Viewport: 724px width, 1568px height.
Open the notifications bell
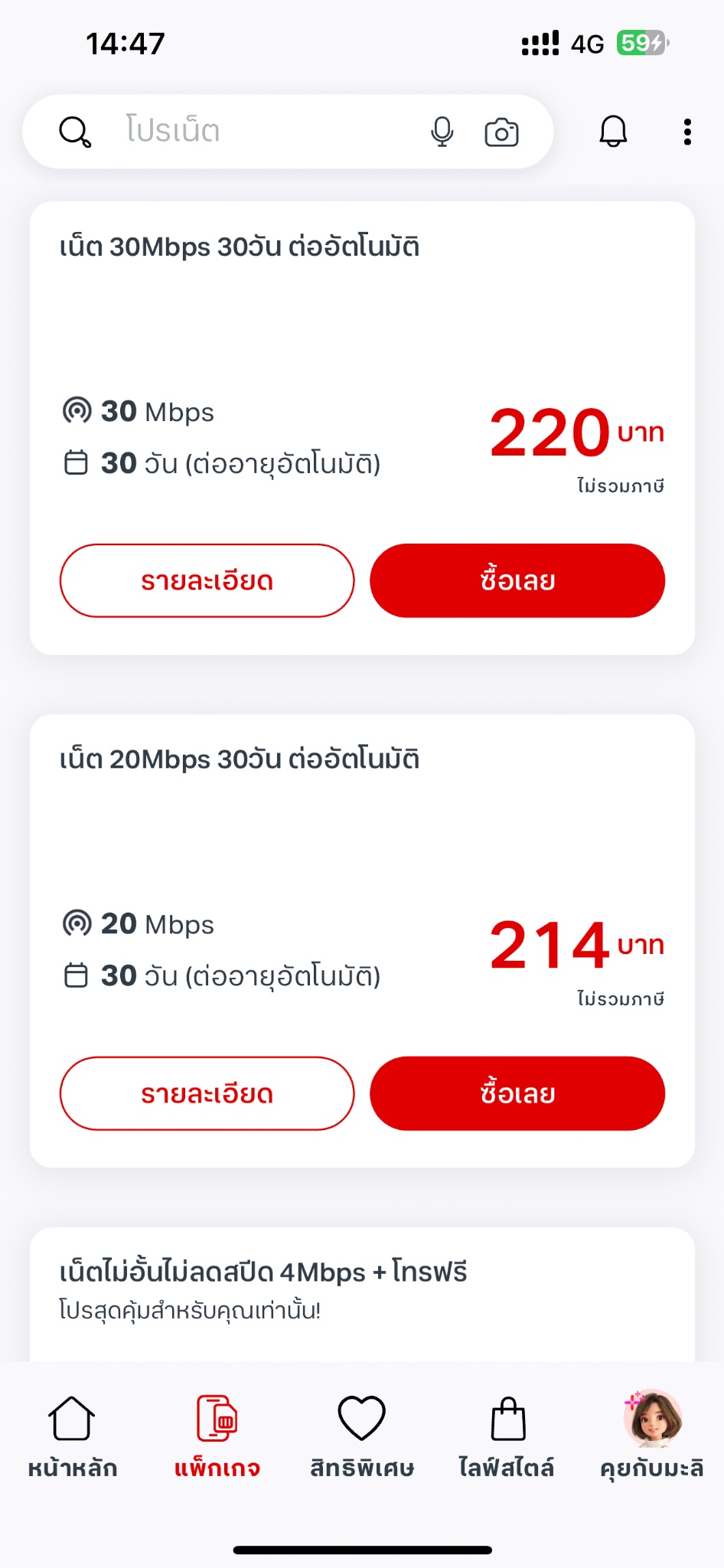click(x=613, y=132)
